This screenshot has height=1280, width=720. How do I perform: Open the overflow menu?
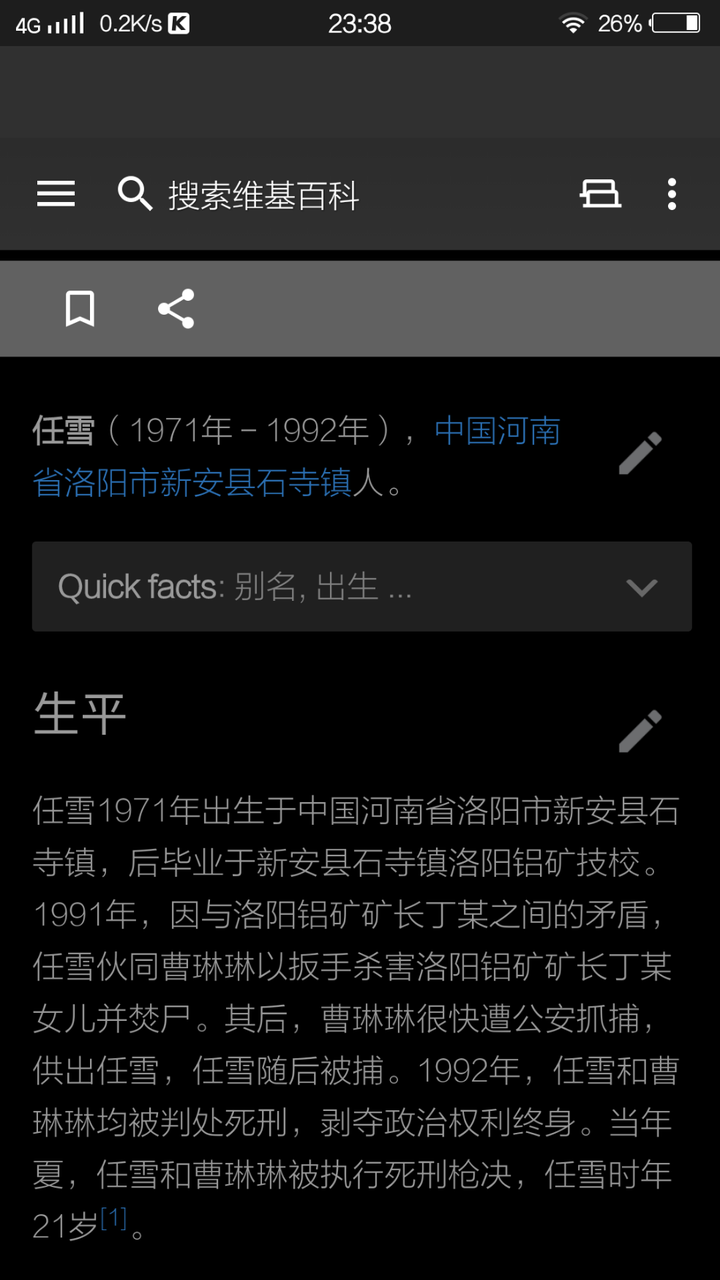(x=671, y=194)
